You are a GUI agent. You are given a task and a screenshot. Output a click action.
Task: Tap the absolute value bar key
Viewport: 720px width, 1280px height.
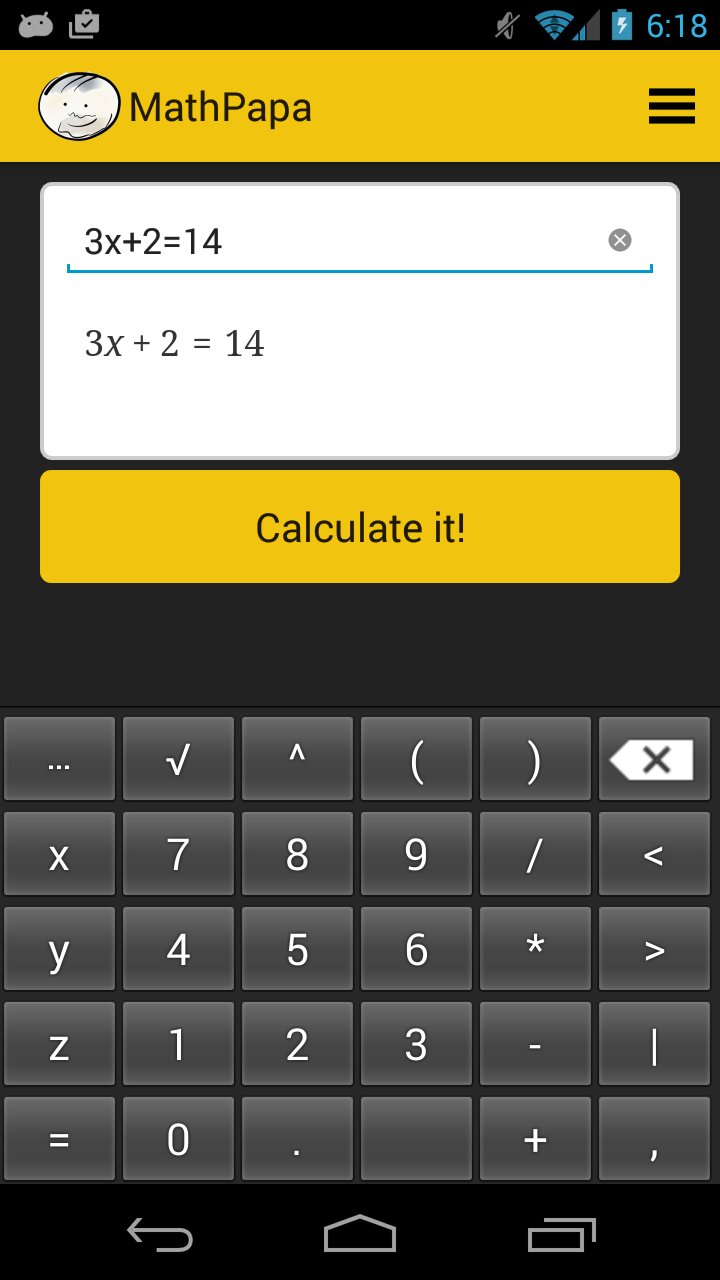pyautogui.click(x=654, y=1043)
